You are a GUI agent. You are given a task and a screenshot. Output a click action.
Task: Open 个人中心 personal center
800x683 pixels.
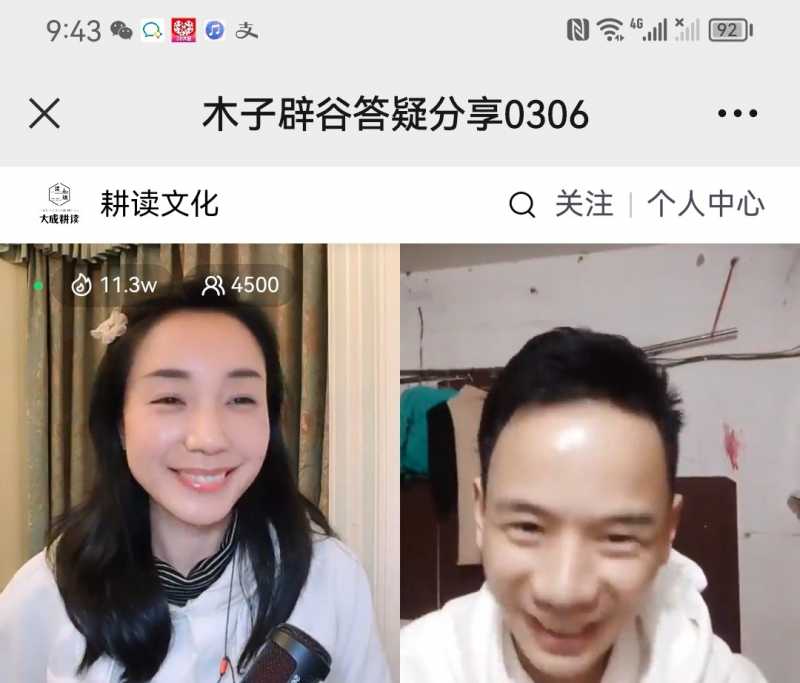(x=705, y=205)
